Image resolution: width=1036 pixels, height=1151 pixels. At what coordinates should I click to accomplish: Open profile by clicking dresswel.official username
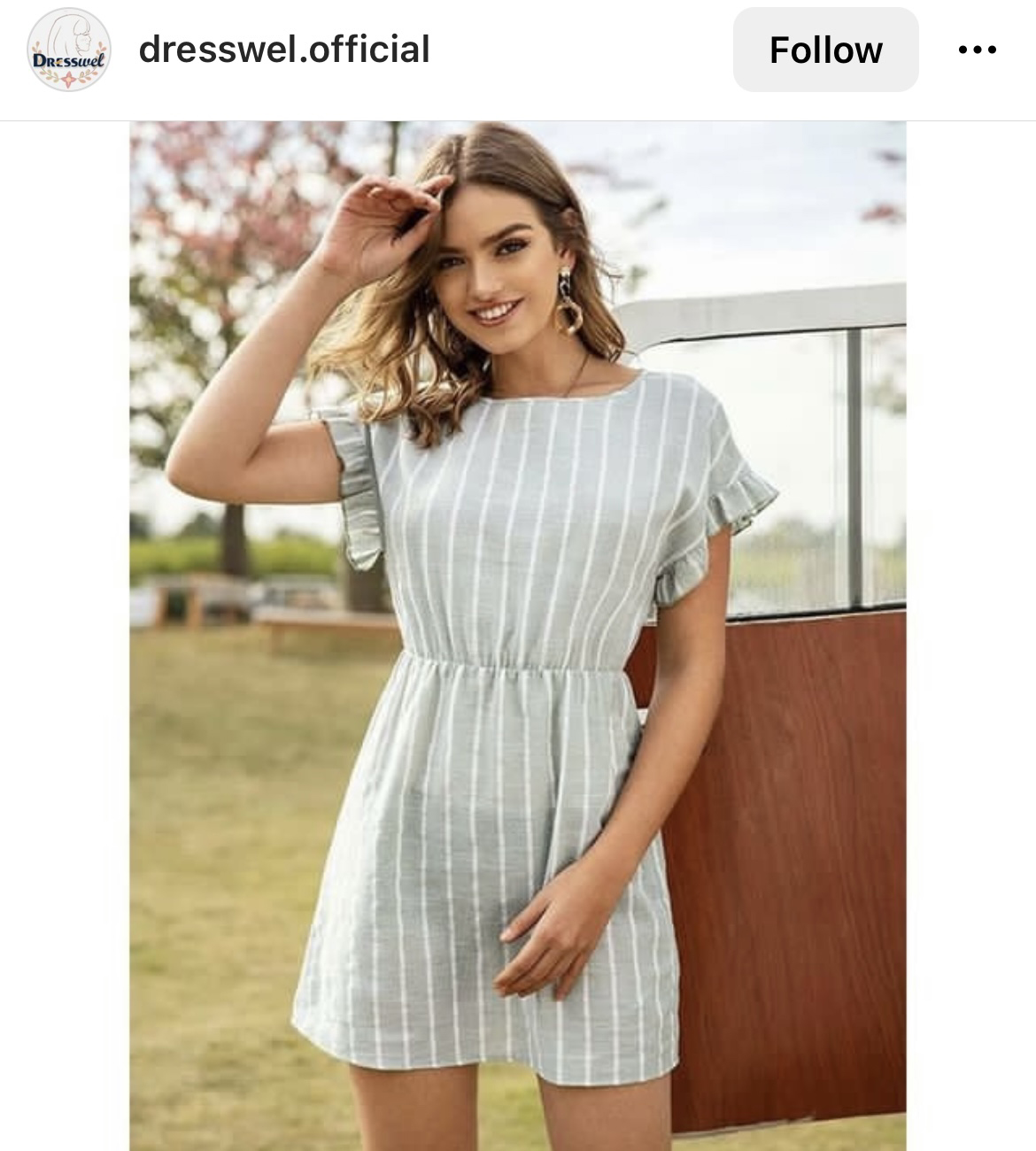283,50
